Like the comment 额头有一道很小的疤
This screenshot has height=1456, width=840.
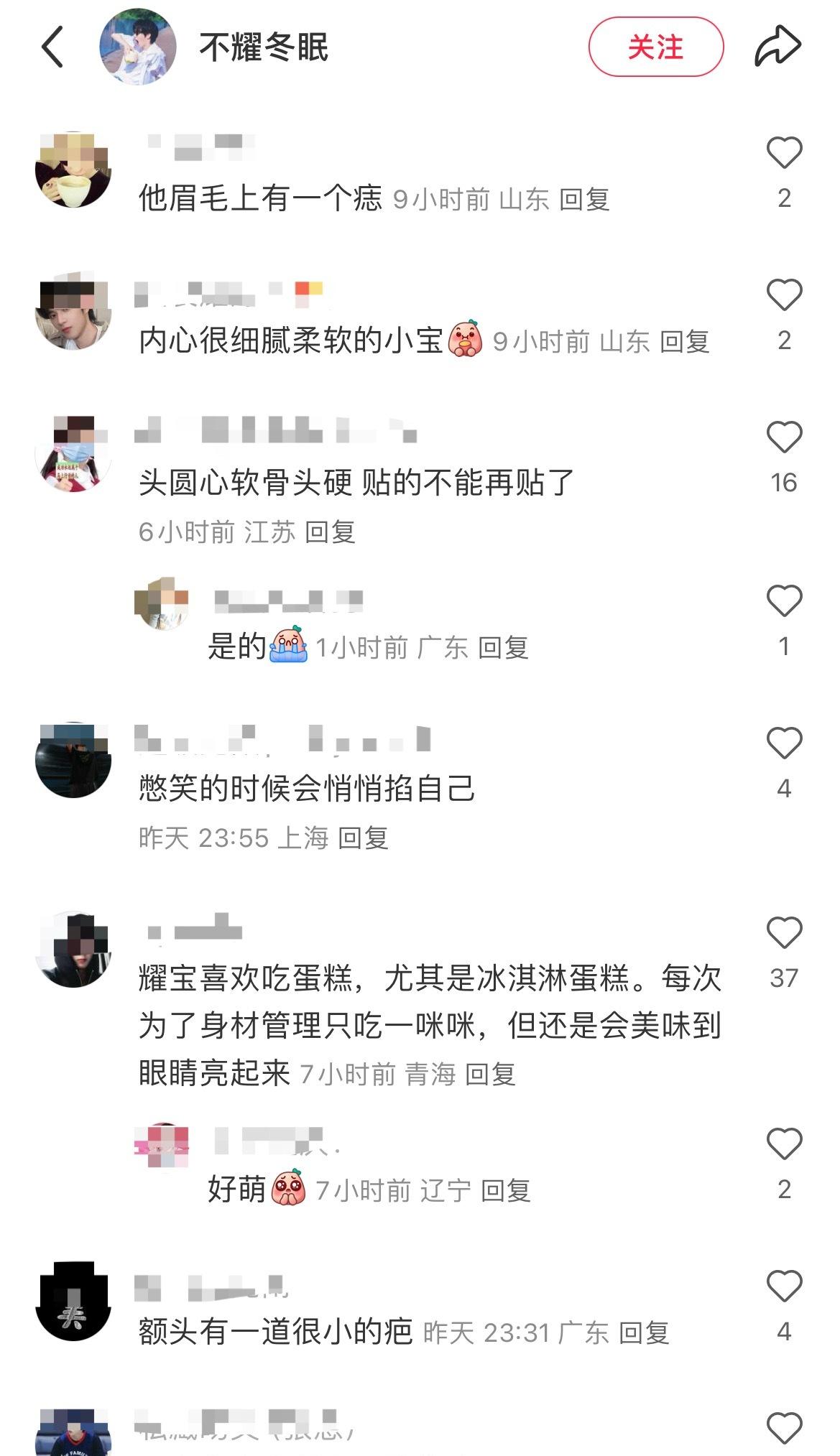(784, 1286)
